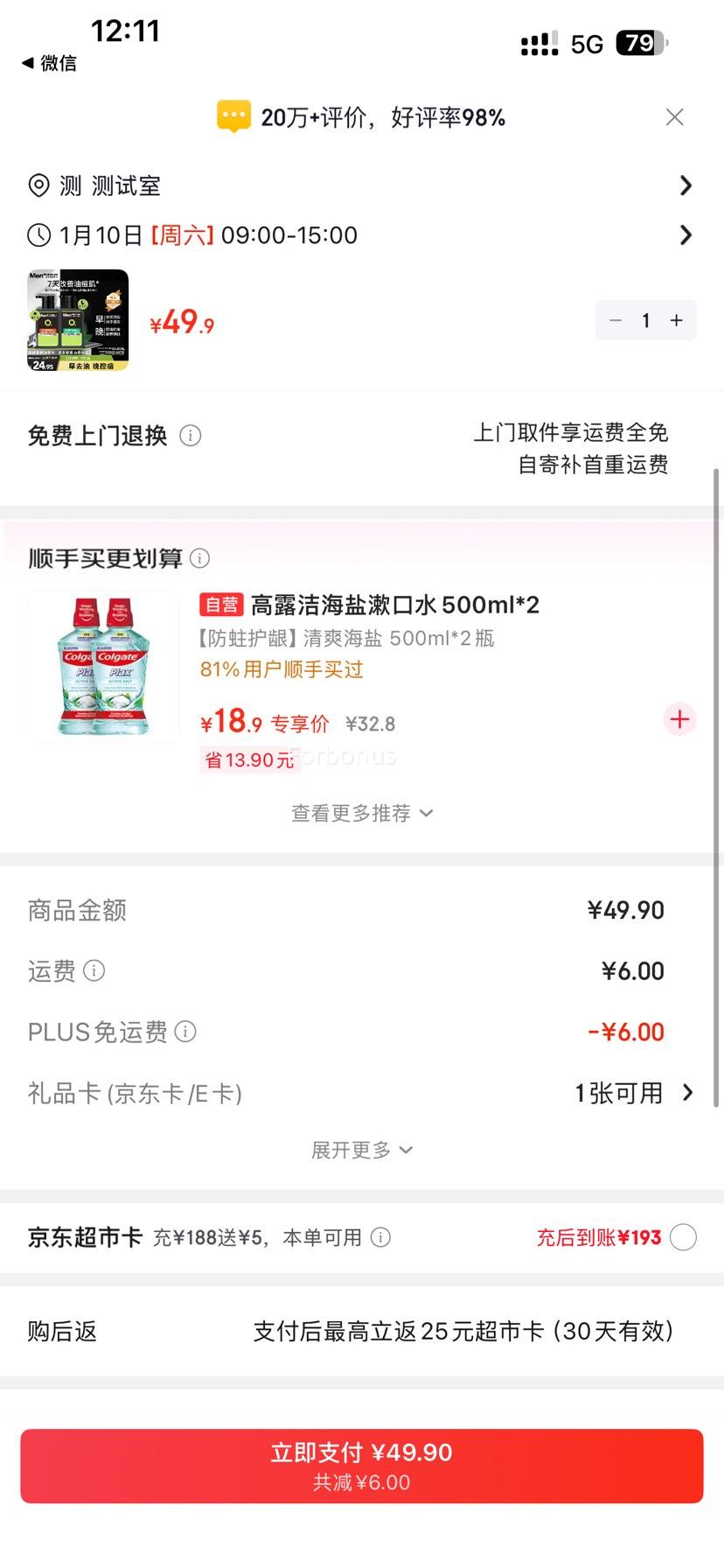
Task: Open the gift card selection via its chevron
Action: coord(686,1093)
